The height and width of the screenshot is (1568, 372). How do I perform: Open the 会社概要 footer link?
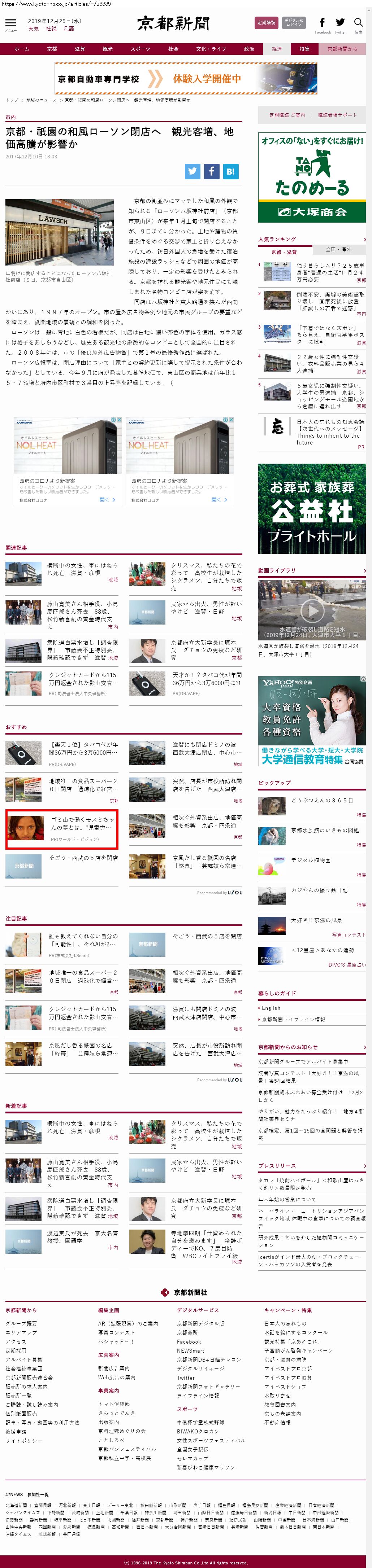[x=21, y=1323]
